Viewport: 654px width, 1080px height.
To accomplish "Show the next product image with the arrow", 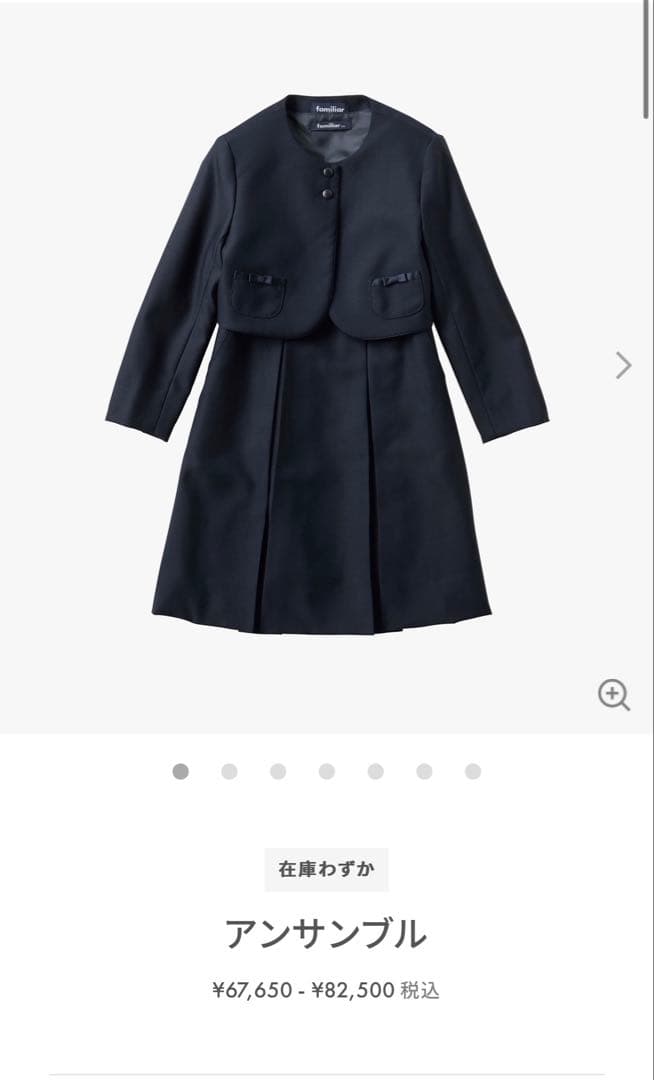I will [623, 365].
